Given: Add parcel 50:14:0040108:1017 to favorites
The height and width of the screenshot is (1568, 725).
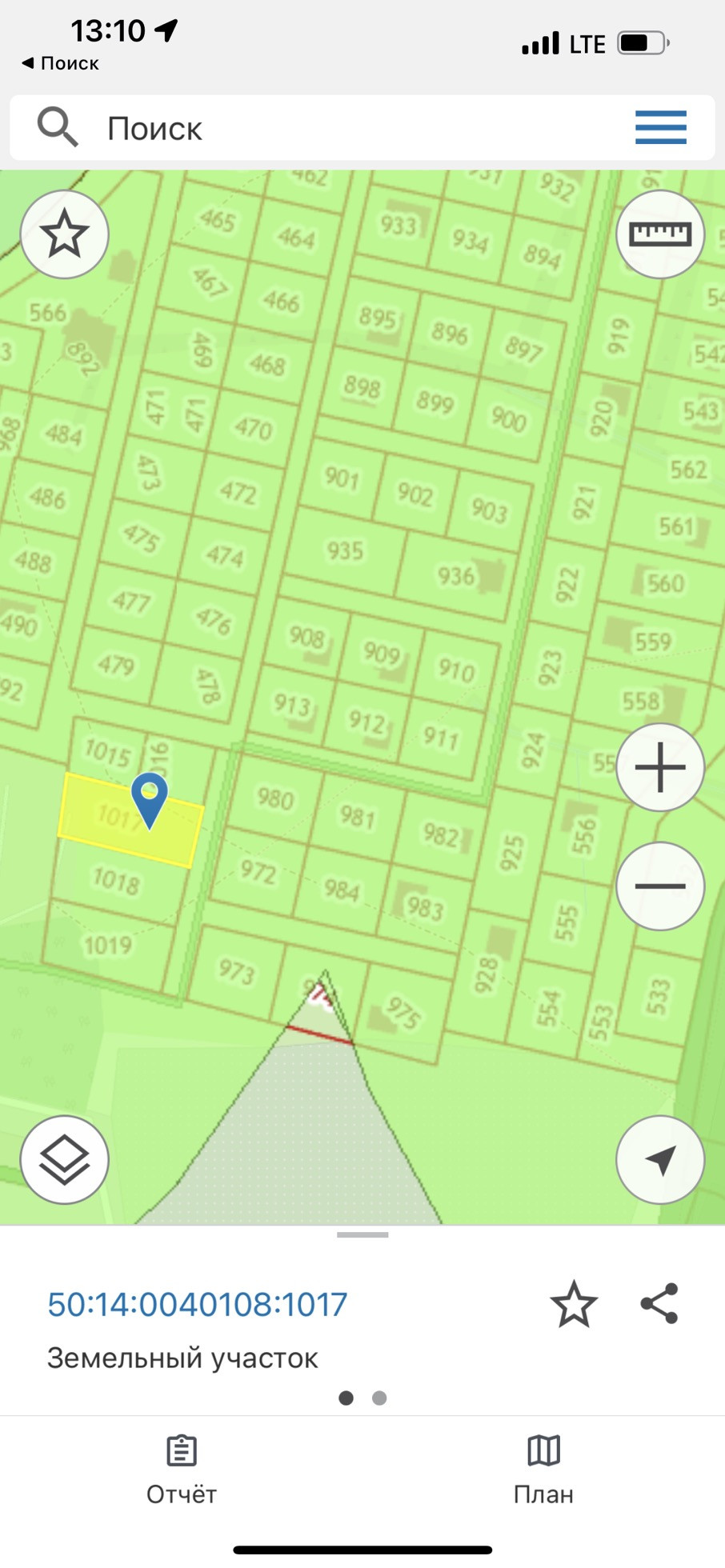Looking at the screenshot, I should (574, 1304).
